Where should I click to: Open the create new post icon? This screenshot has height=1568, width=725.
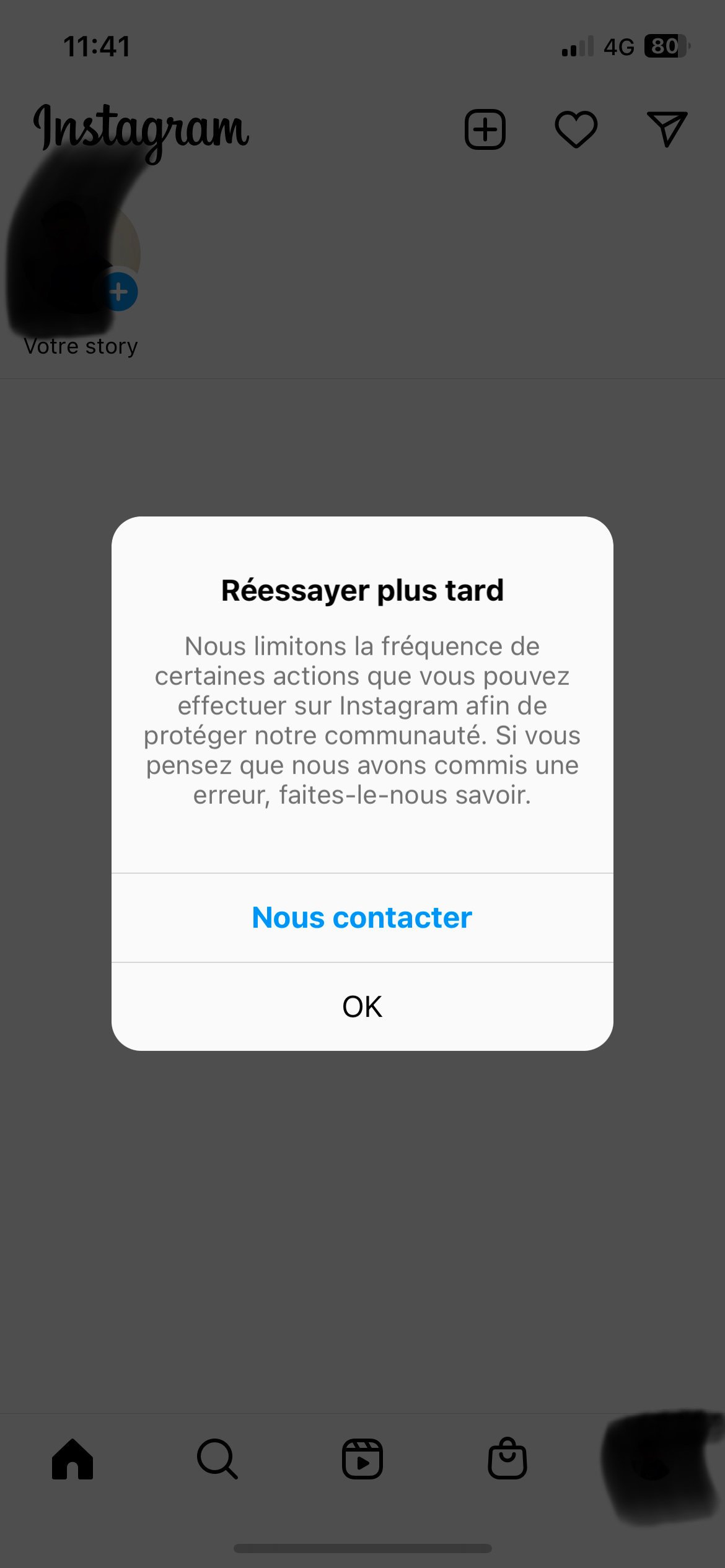[485, 129]
